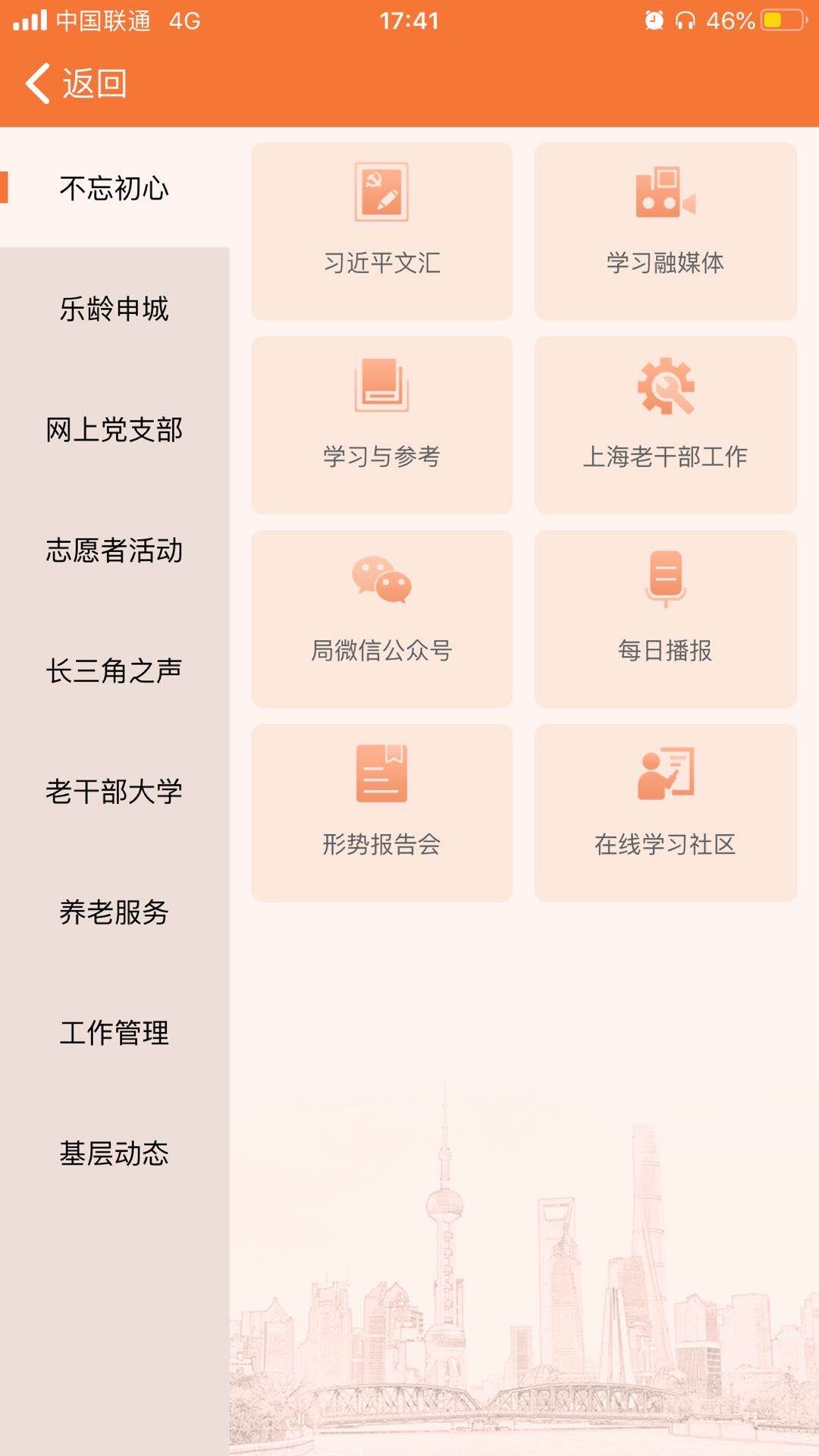The height and width of the screenshot is (1456, 819).
Task: Open the 局微信公众号 WeChat icon
Action: (381, 579)
